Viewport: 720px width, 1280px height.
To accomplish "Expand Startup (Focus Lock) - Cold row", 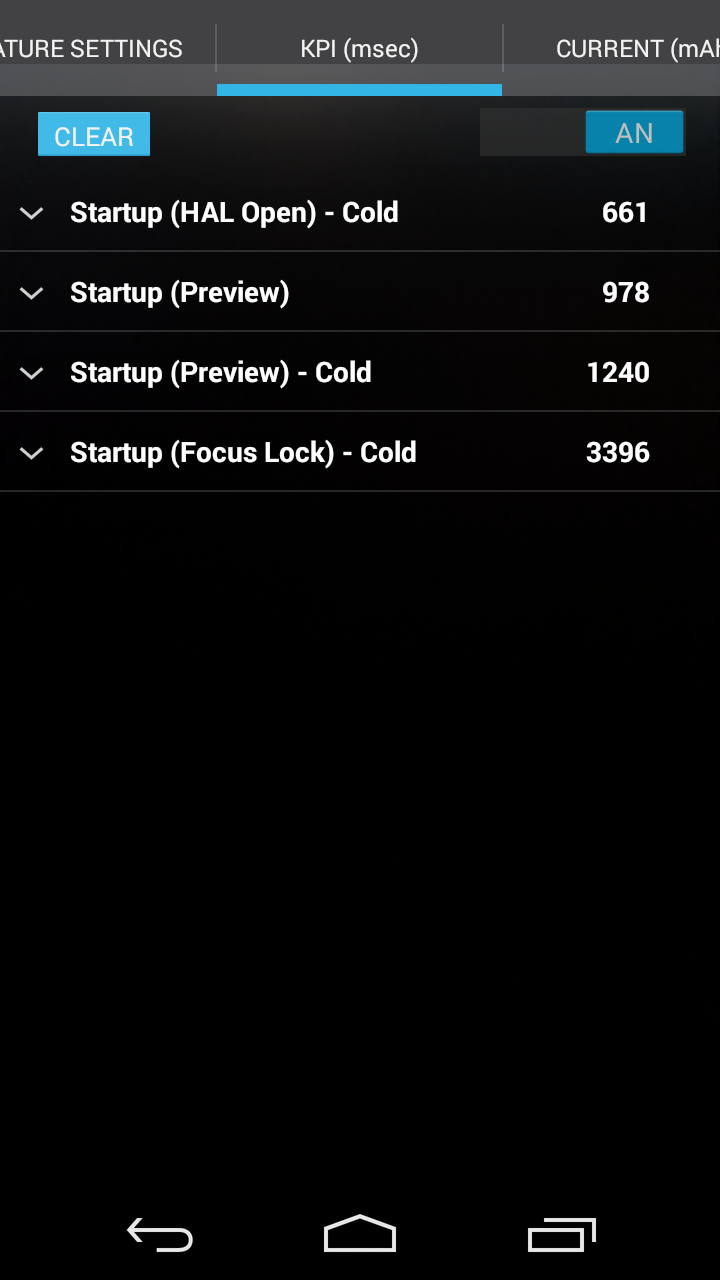I will (x=360, y=452).
